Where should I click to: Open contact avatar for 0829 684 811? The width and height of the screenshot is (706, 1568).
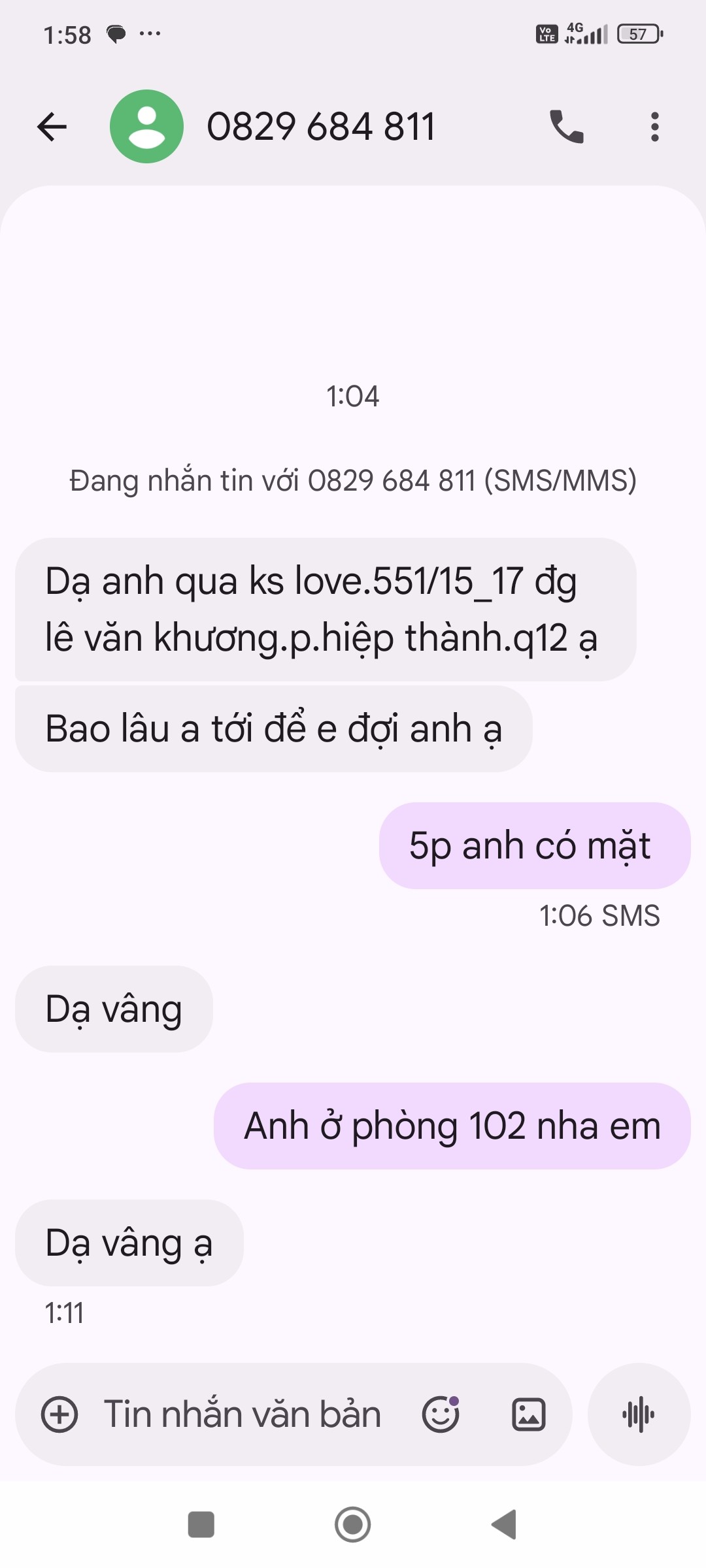[x=146, y=127]
